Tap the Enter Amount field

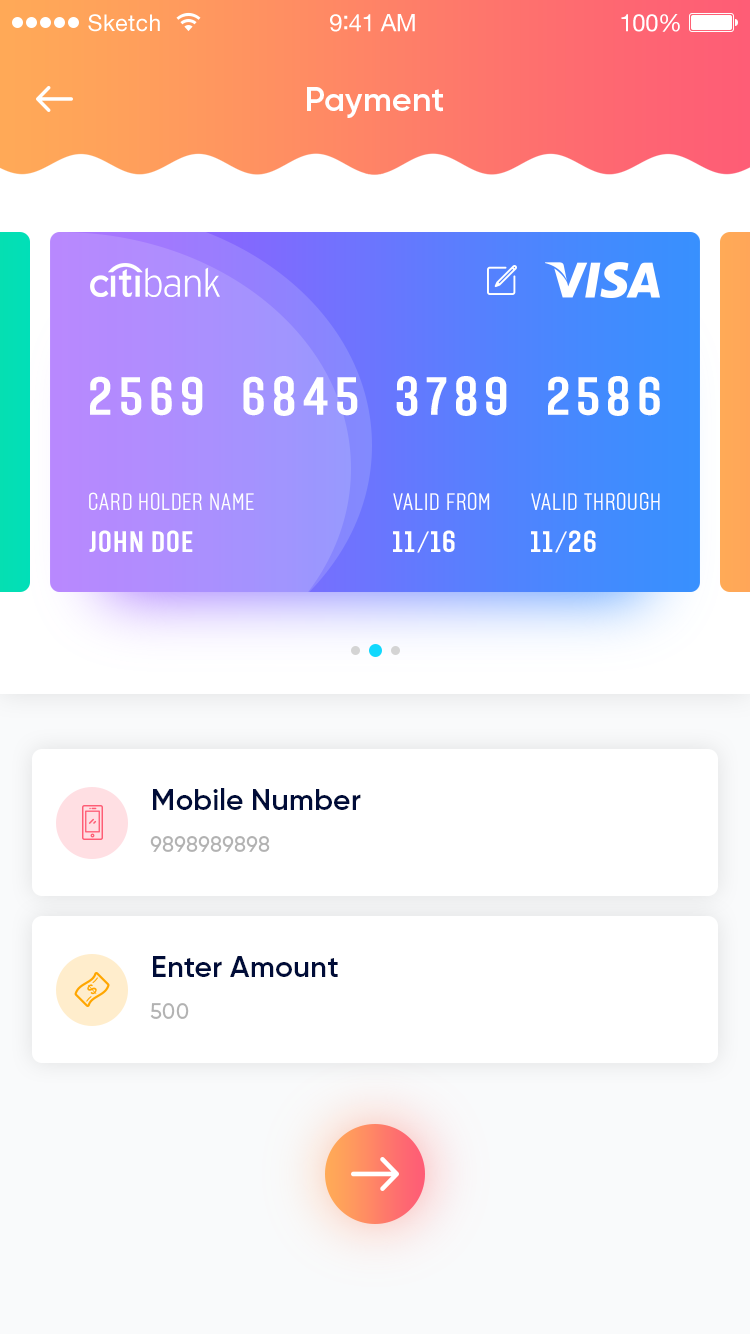click(x=375, y=989)
